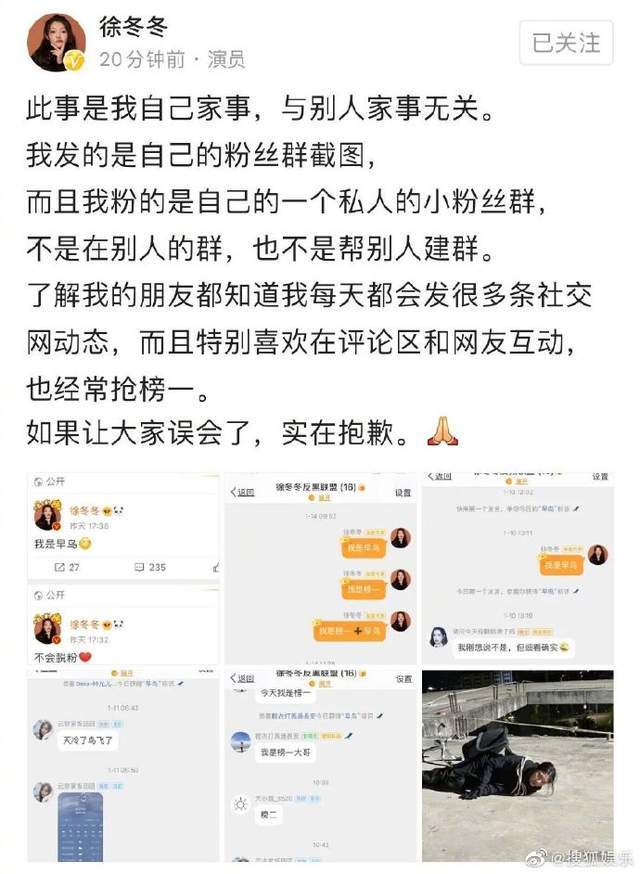Image resolution: width=640 pixels, height=874 pixels.
Task: Tap the 已关注 follow button
Action: (565, 43)
